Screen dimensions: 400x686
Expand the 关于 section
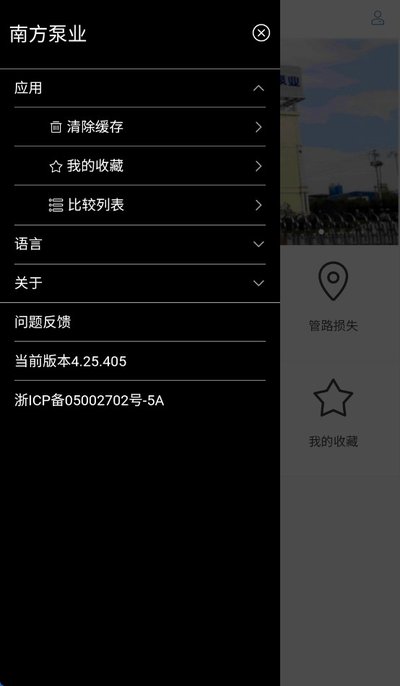coord(140,283)
